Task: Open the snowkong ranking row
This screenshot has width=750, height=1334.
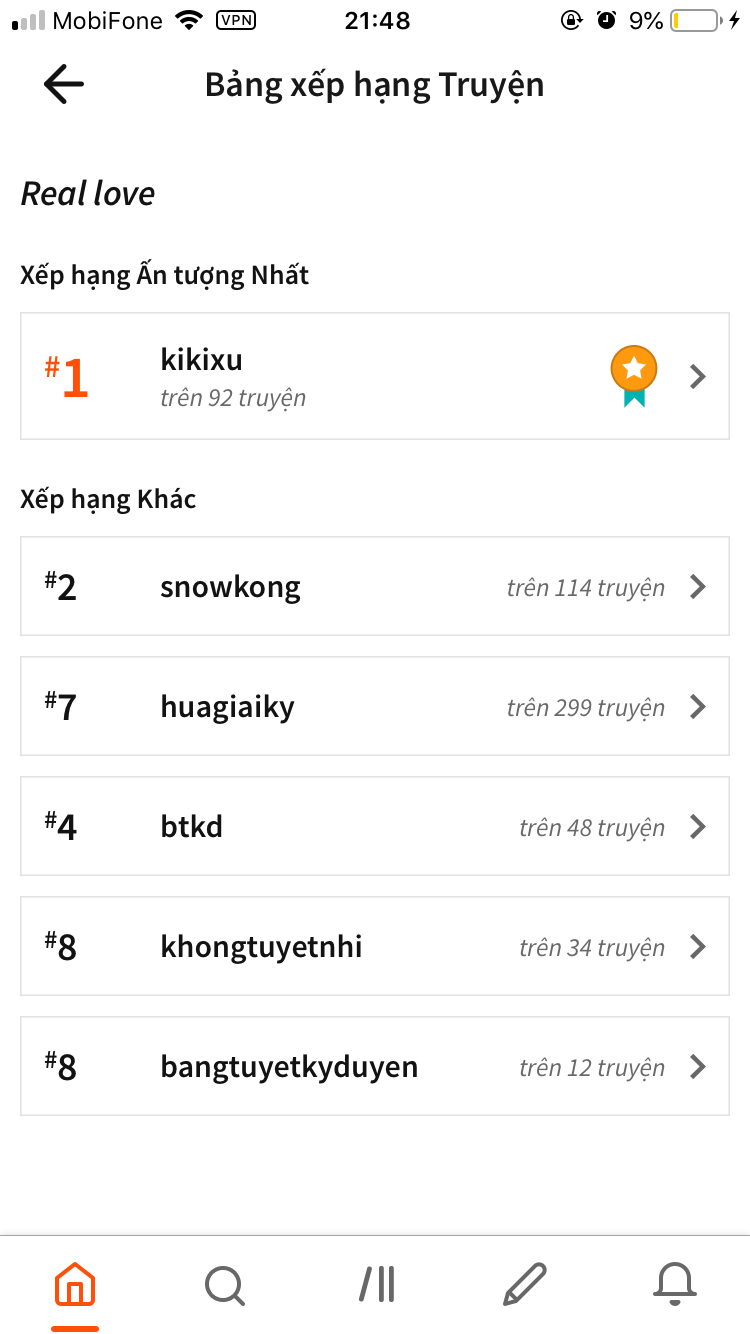Action: click(375, 587)
